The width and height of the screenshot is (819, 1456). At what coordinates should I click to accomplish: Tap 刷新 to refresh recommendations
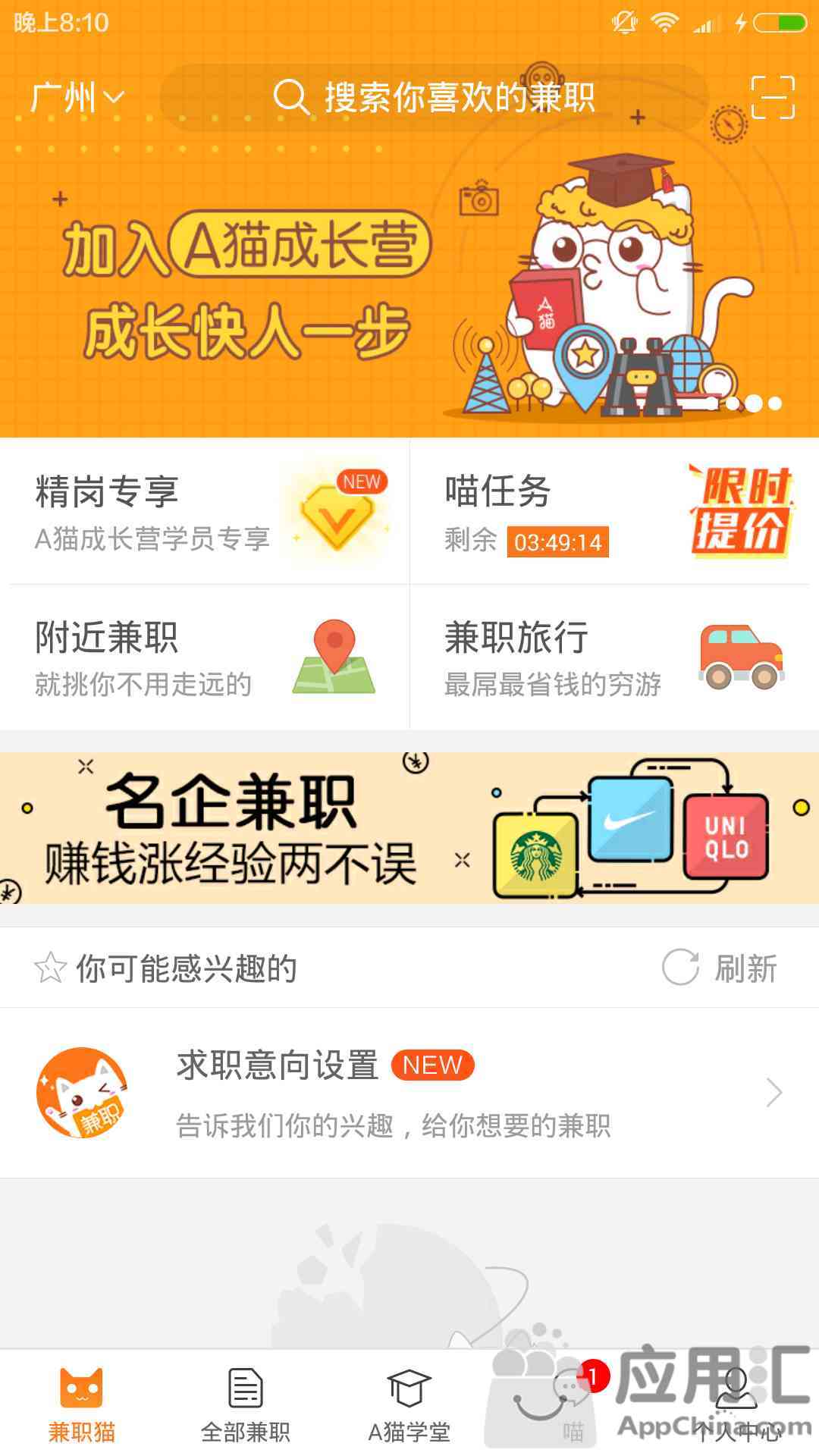(x=720, y=968)
